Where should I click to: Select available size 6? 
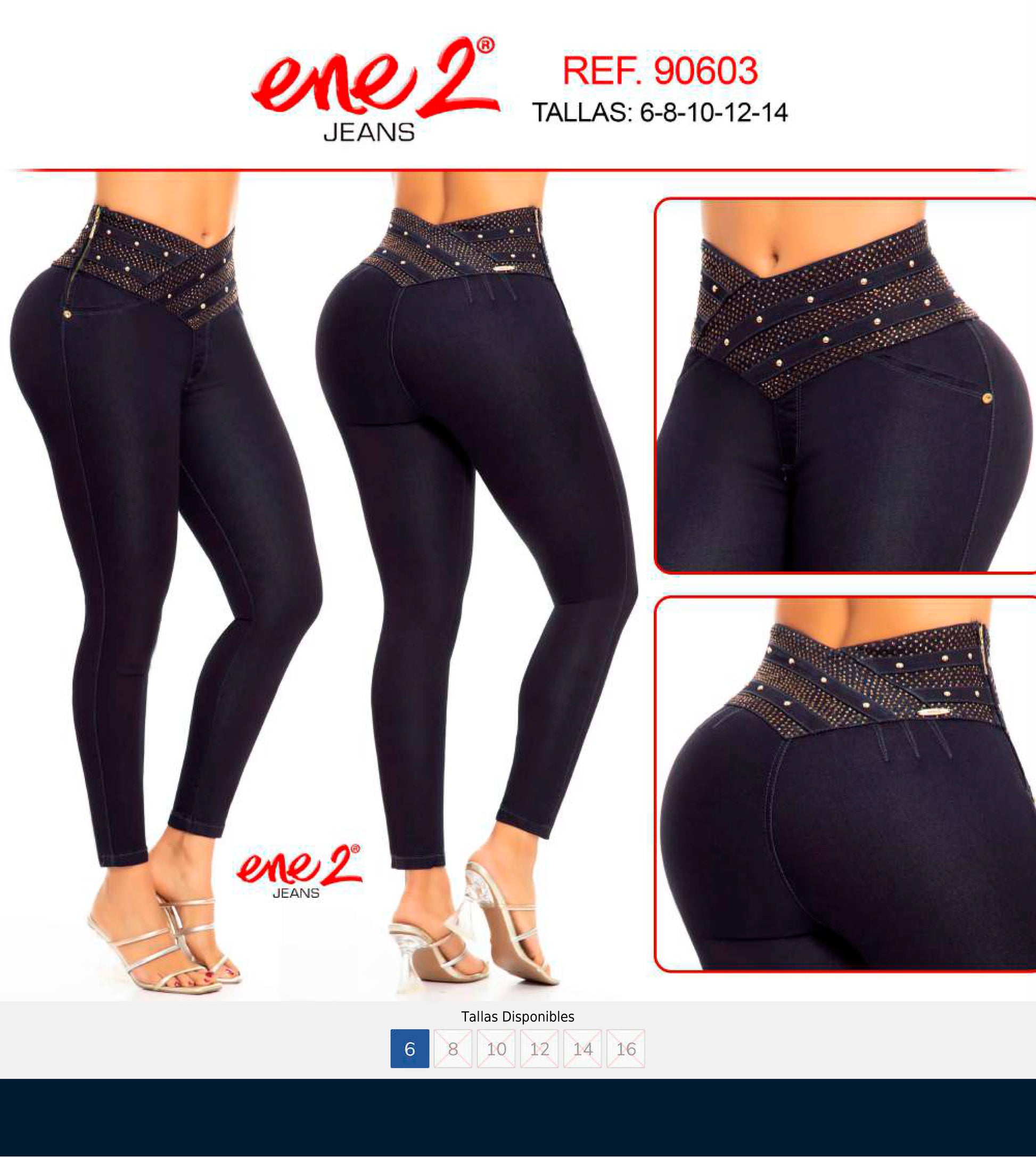tap(409, 1049)
